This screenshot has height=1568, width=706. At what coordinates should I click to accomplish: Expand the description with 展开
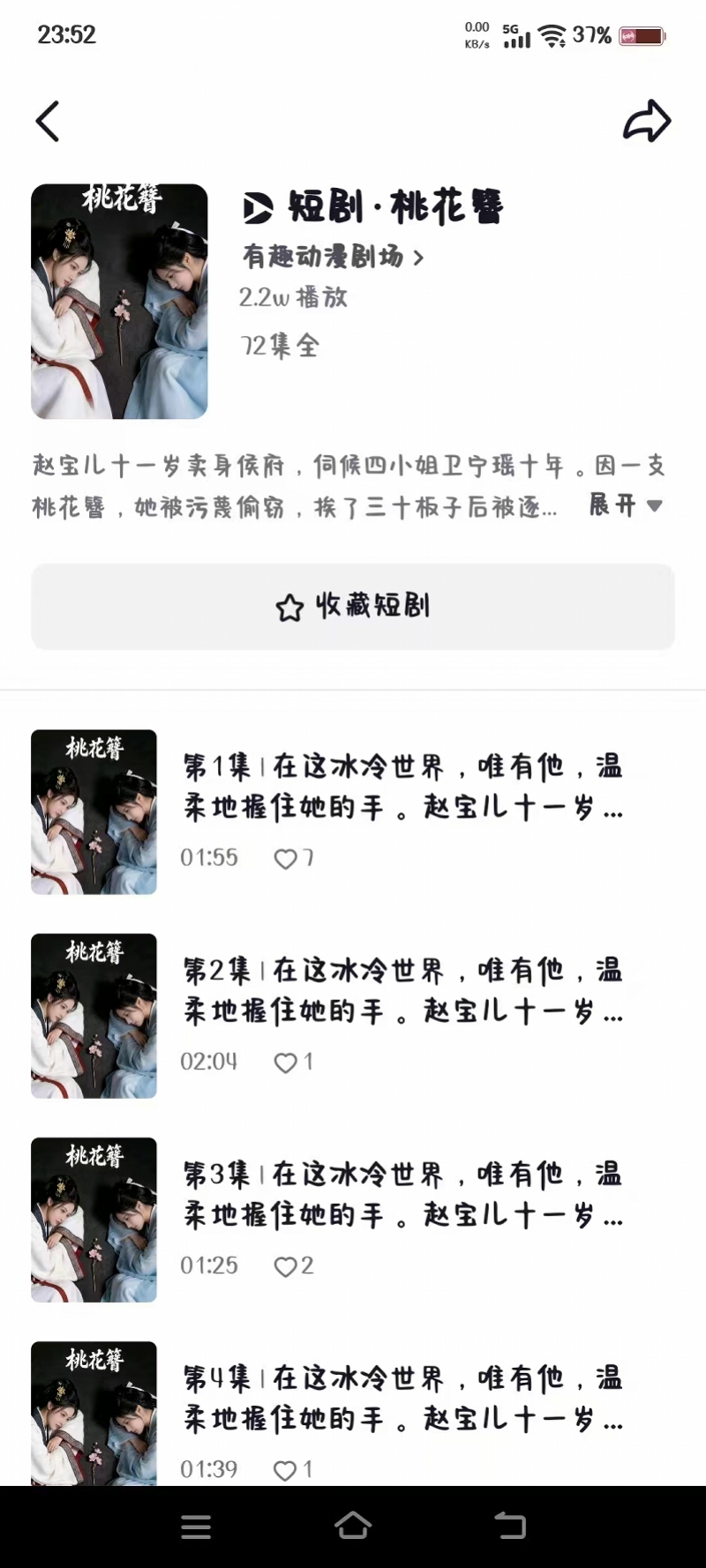pos(626,505)
